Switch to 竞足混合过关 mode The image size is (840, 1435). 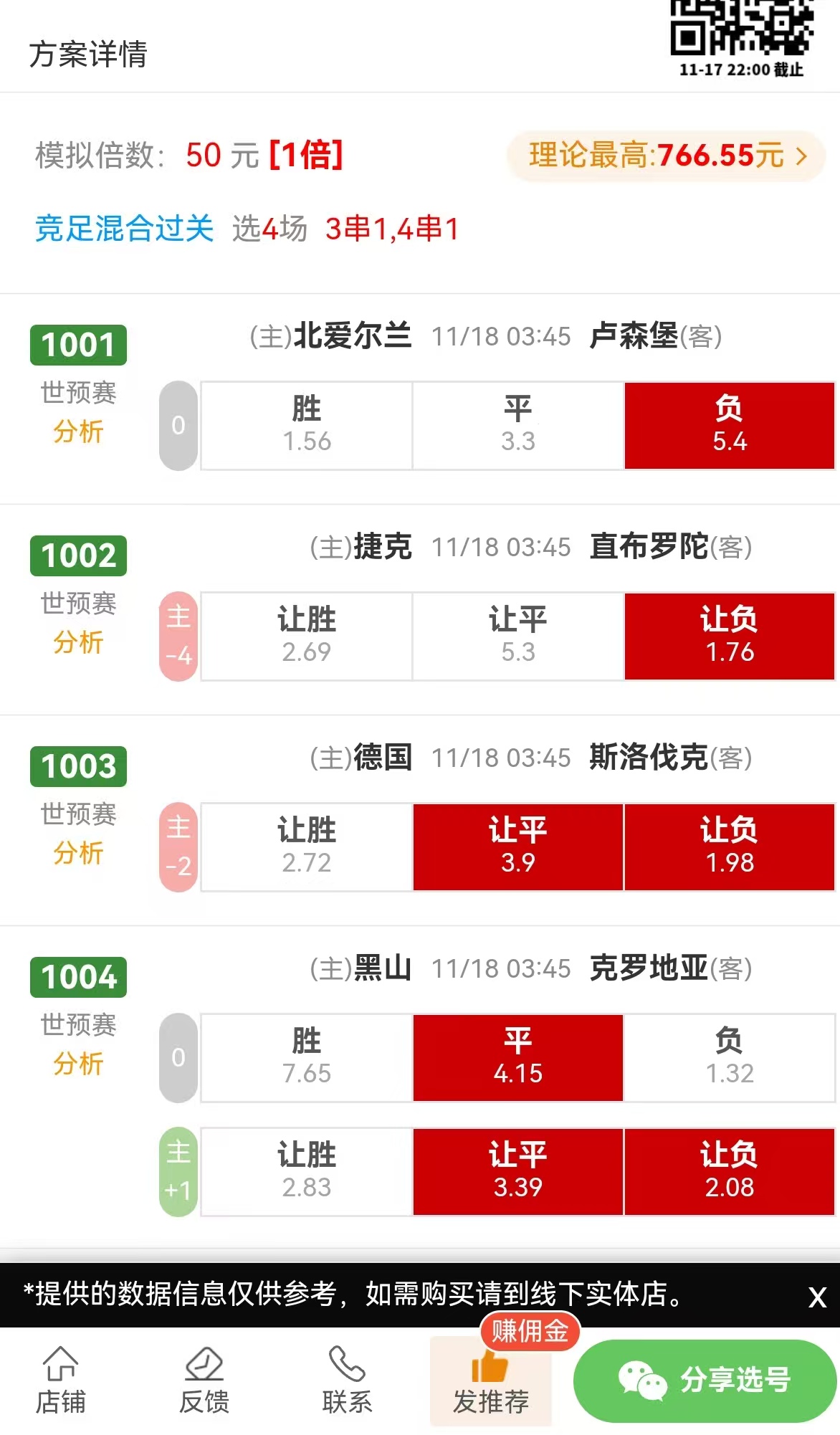point(123,229)
